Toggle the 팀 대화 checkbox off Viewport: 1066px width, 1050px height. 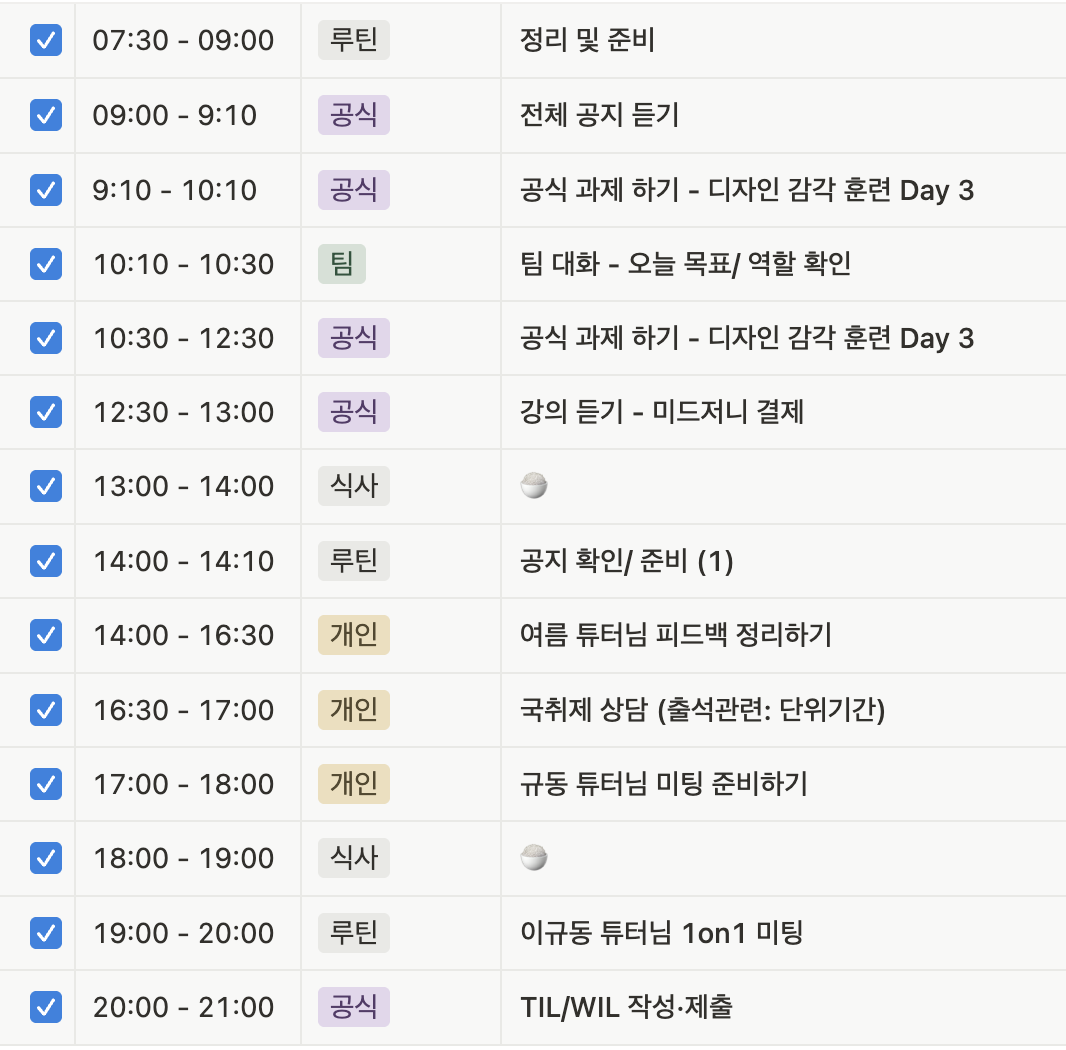46,263
